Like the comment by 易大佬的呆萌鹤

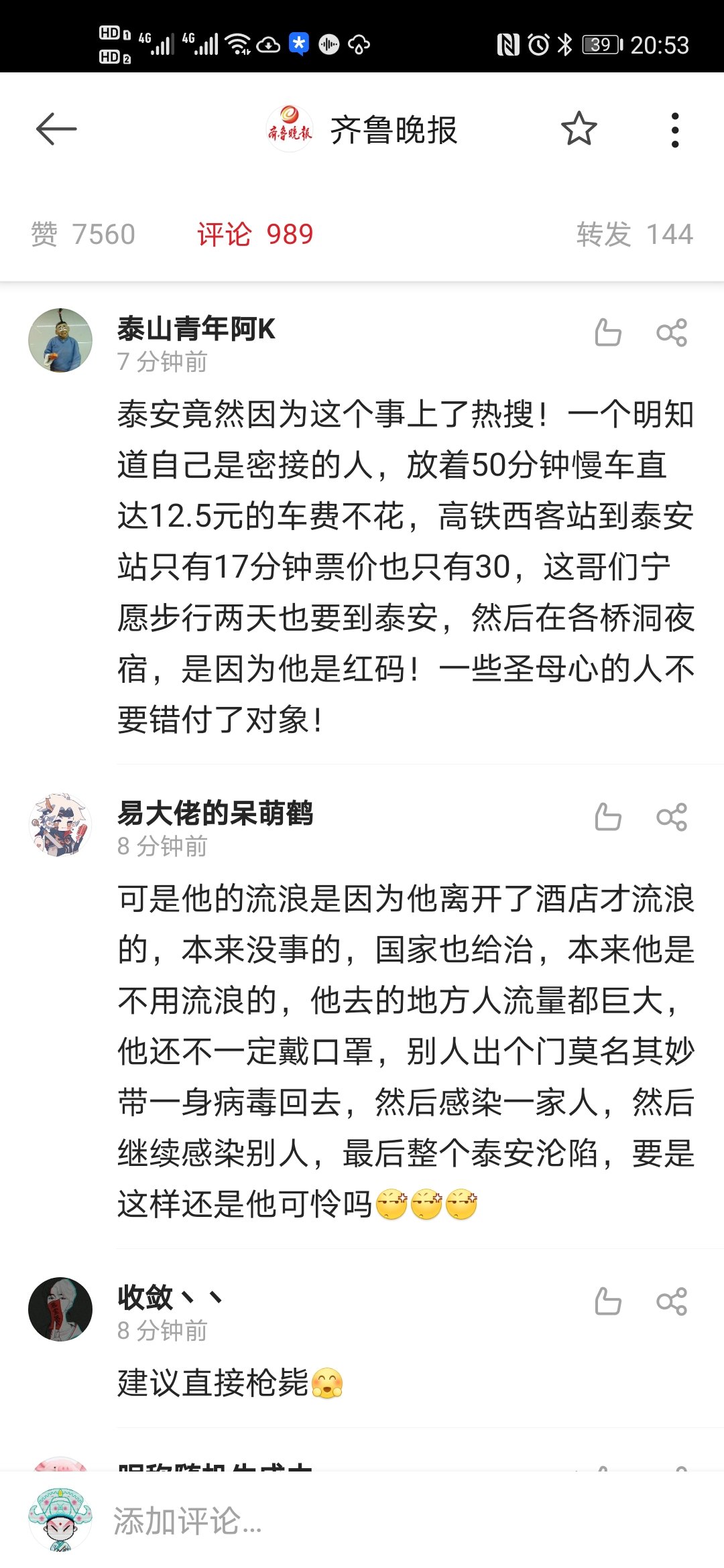pos(608,817)
